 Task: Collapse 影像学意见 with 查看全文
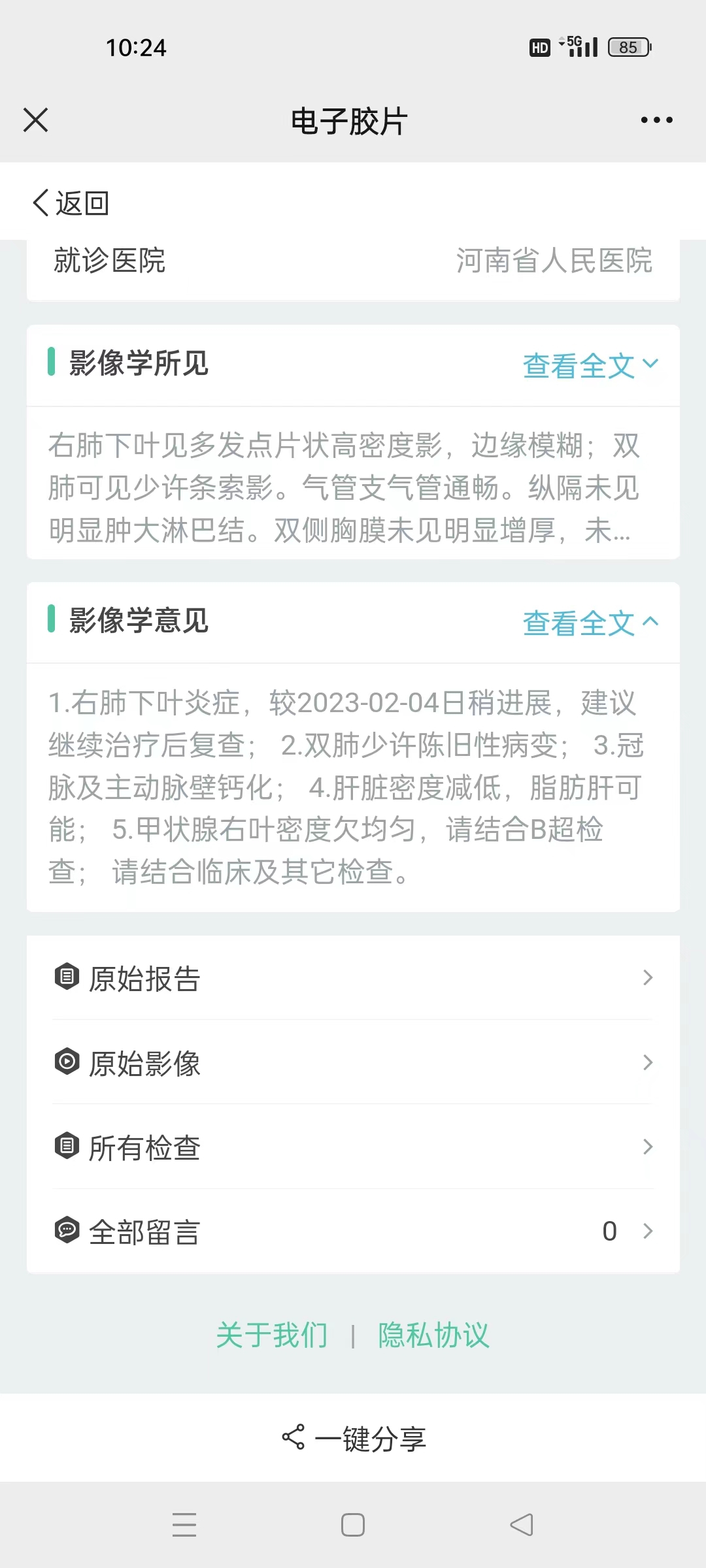click(590, 623)
